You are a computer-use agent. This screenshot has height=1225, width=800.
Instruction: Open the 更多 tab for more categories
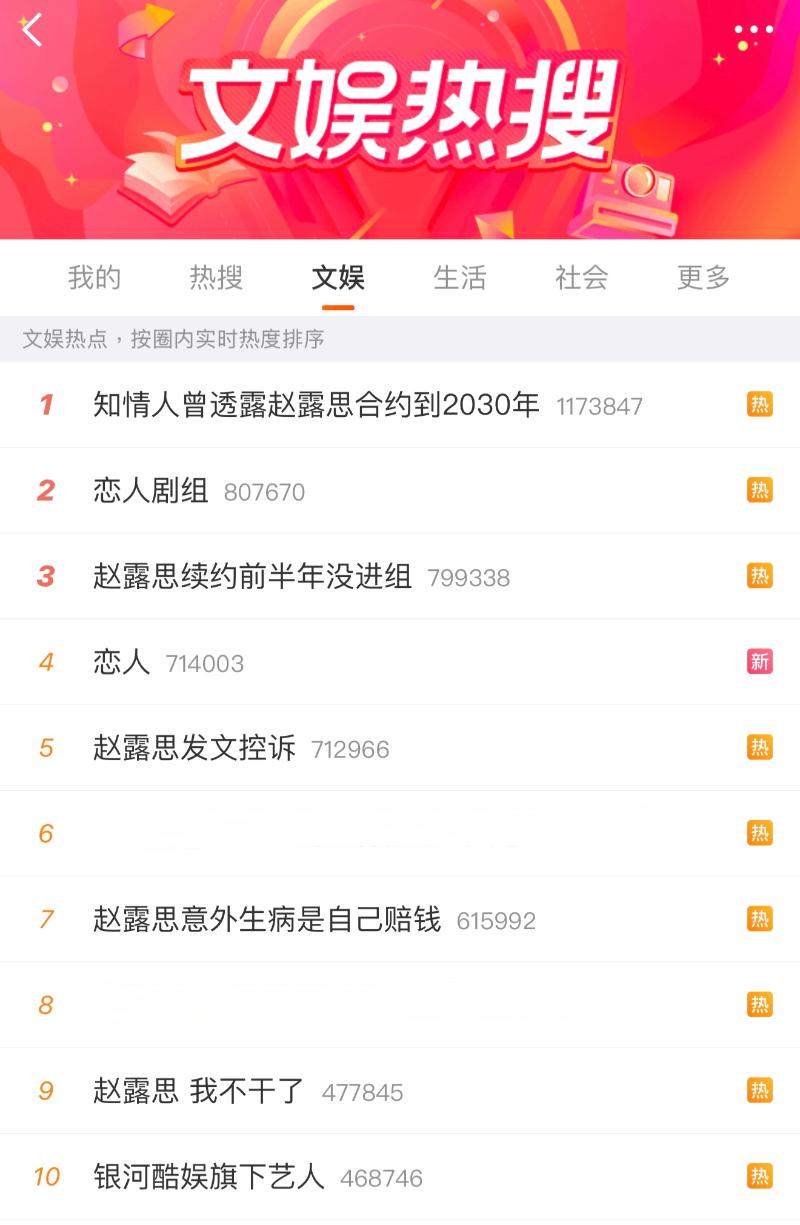[704, 277]
